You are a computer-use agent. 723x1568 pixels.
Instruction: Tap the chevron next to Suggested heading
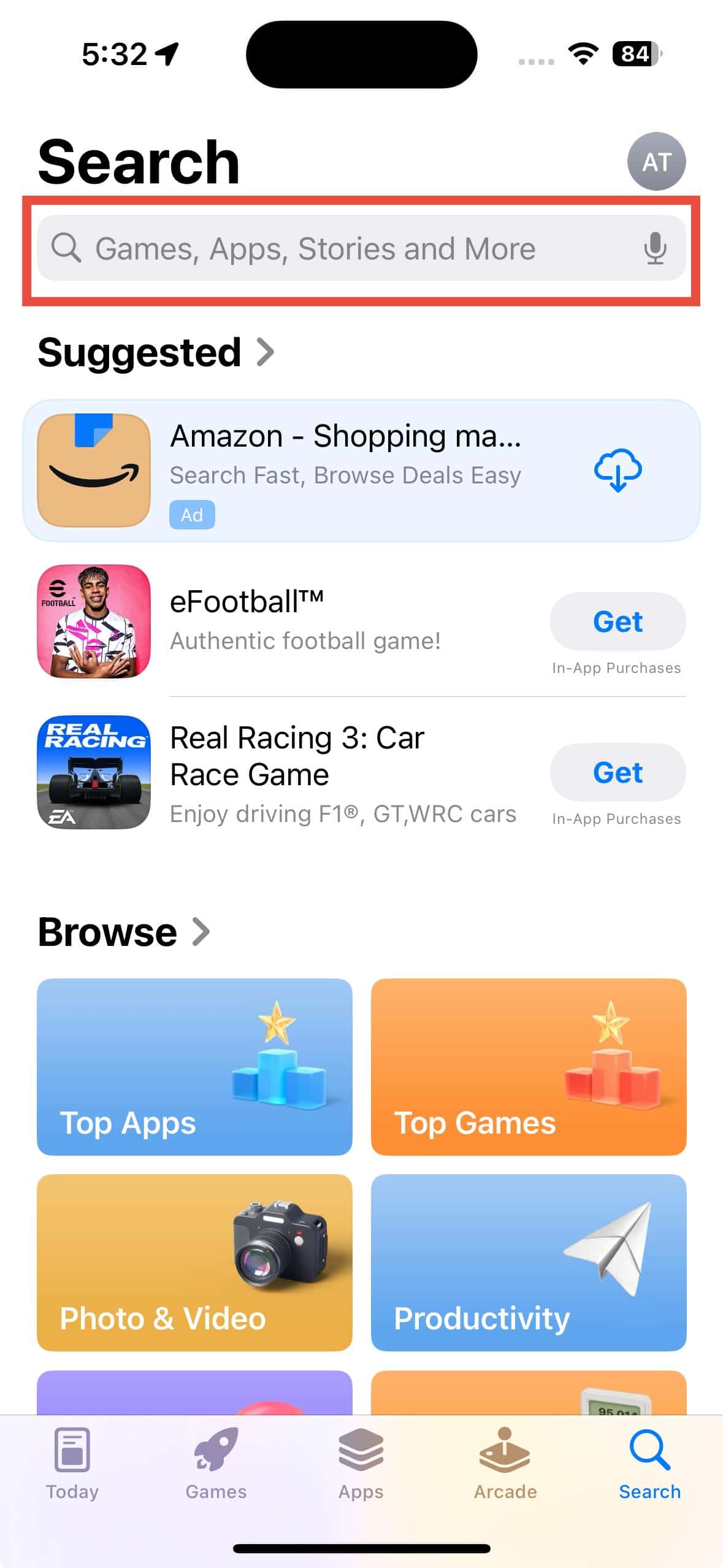click(266, 352)
